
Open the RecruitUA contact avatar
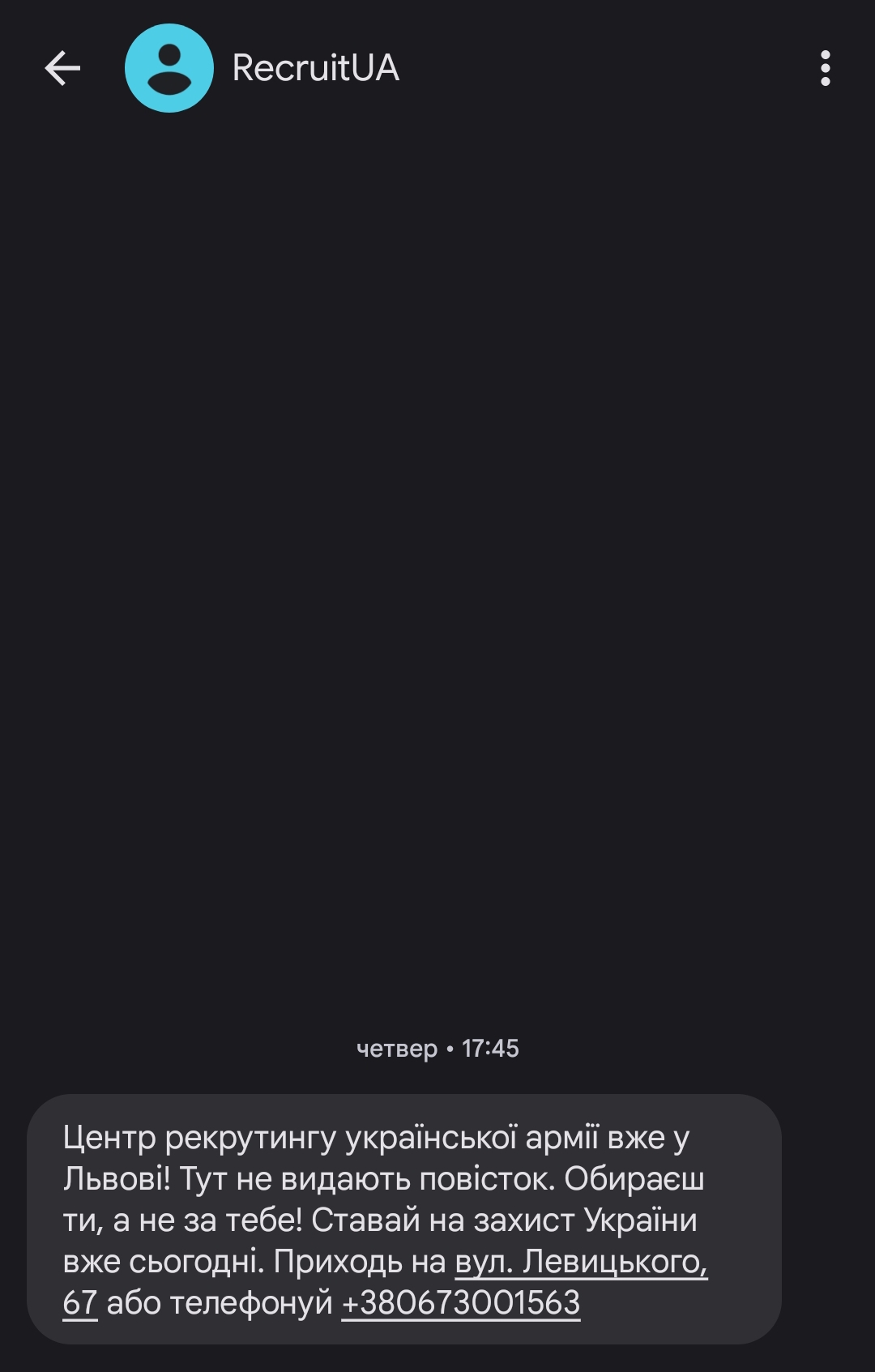[169, 68]
